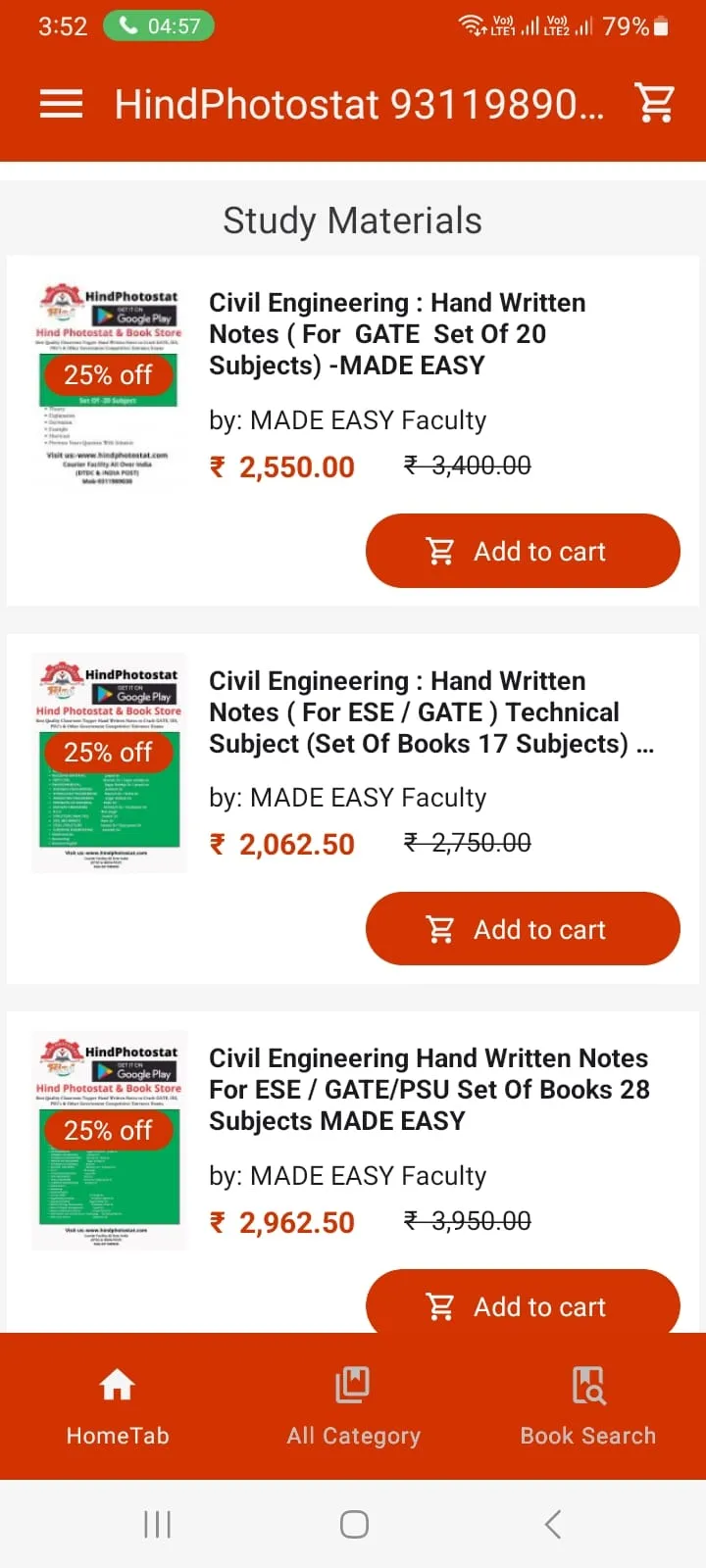Switch to the All Category tab
Image resolution: width=706 pixels, height=1568 pixels.
pos(353,1406)
